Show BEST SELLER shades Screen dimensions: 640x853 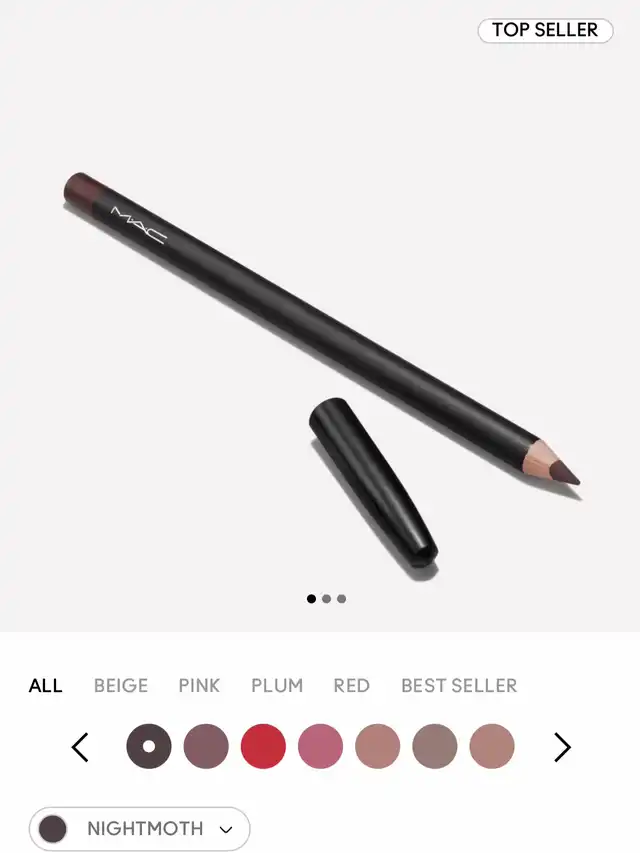[459, 686]
